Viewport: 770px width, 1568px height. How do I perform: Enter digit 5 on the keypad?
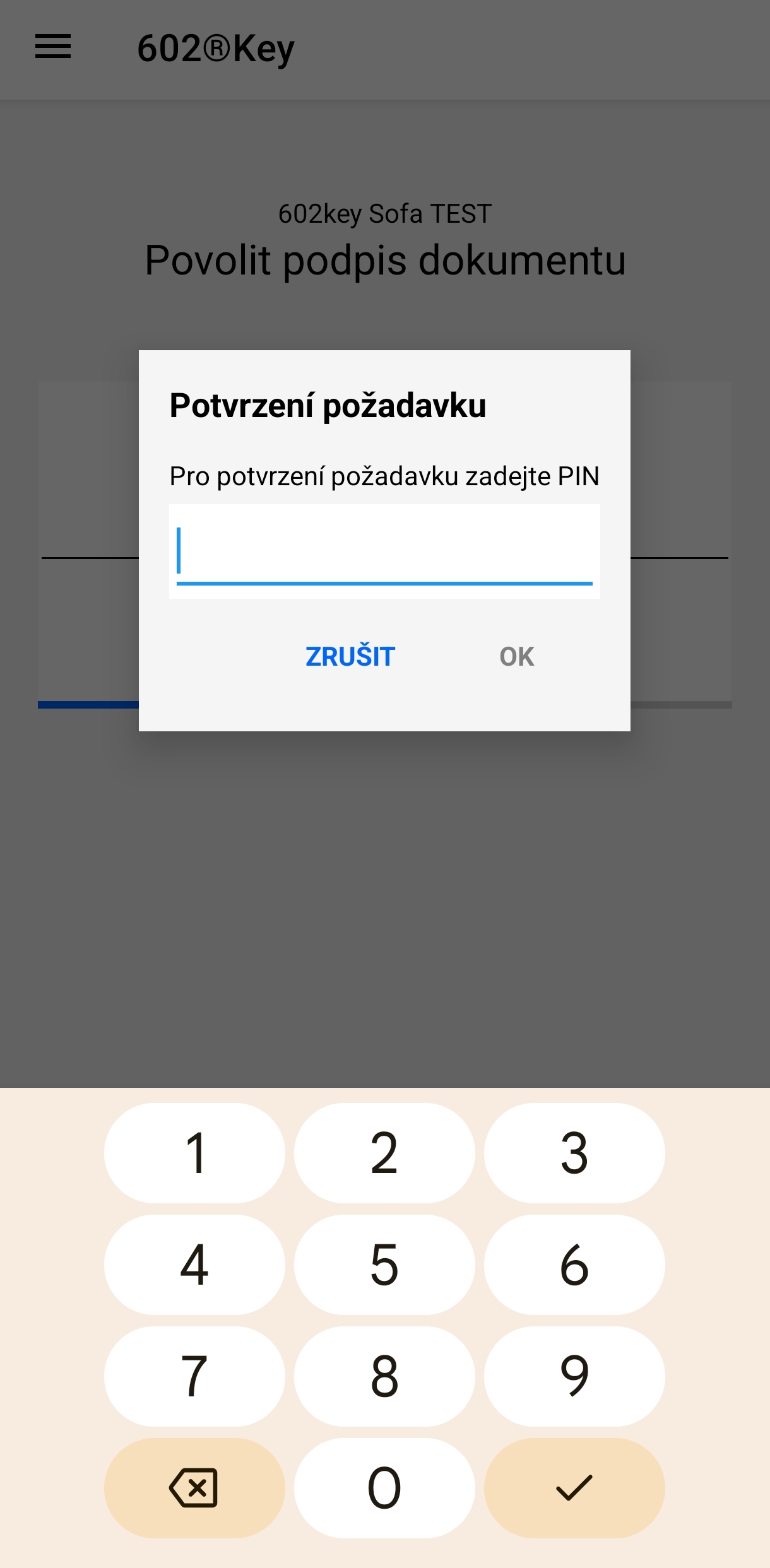tap(384, 1264)
